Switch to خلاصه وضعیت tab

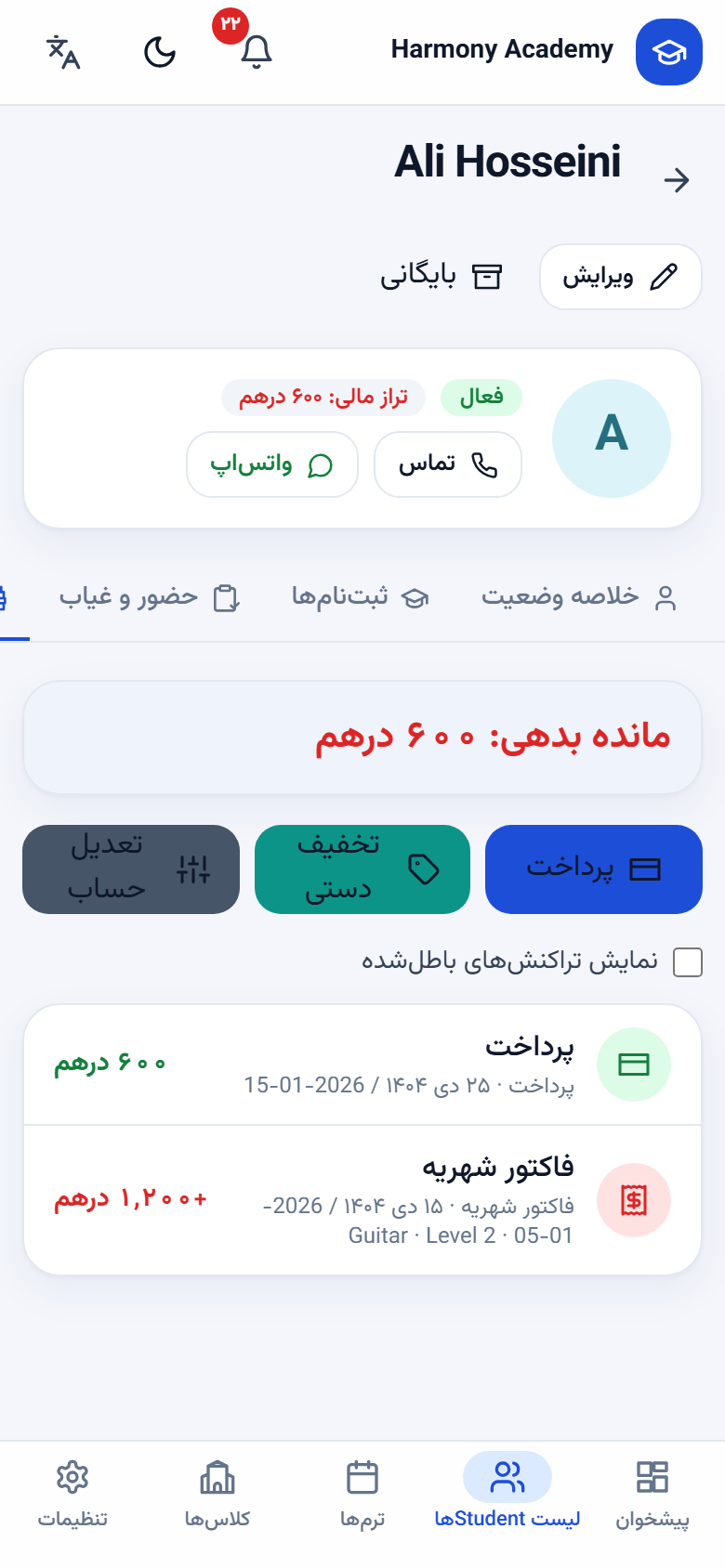click(579, 597)
